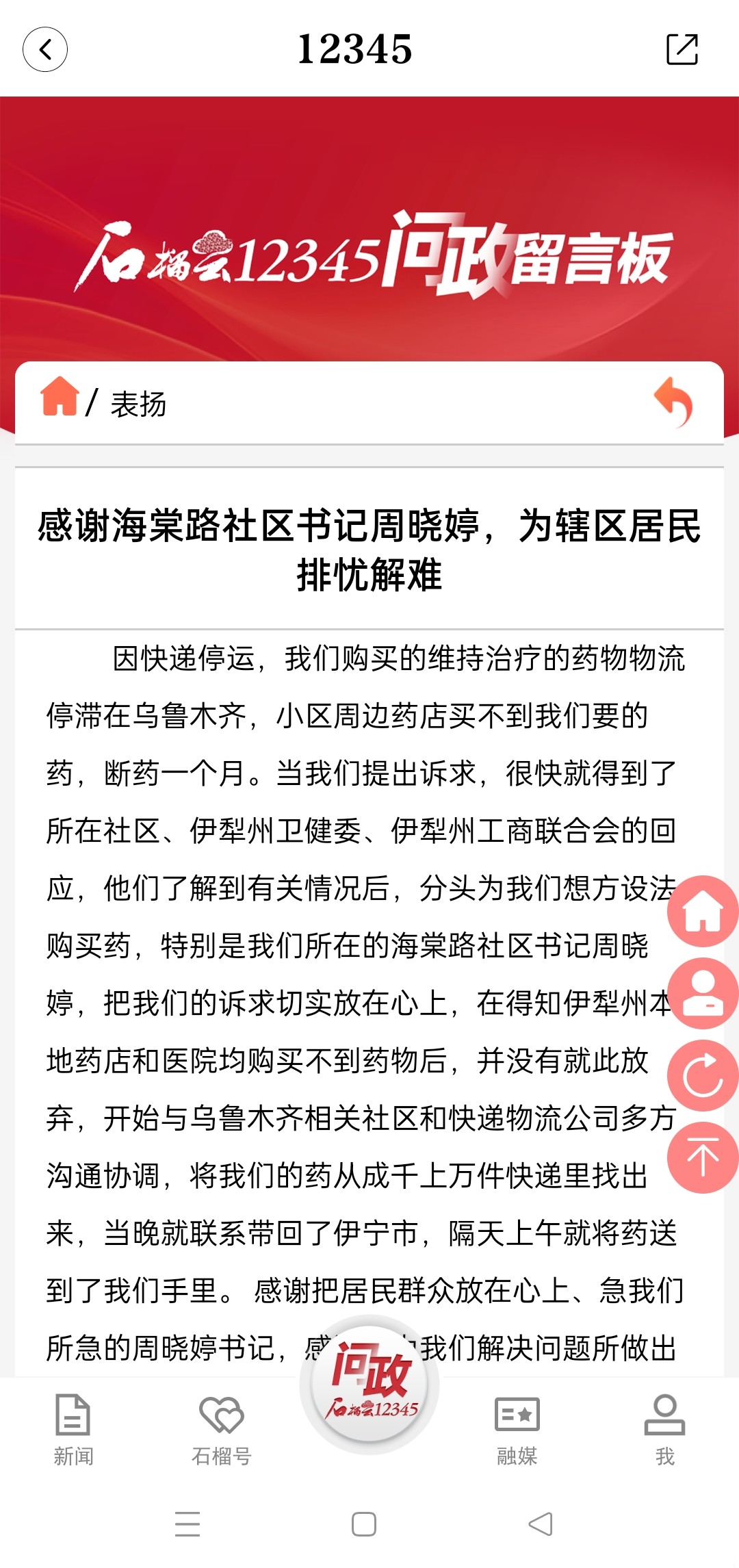Image resolution: width=739 pixels, height=1568 pixels.
Task: Refresh the page with floating reload button
Action: click(x=703, y=1075)
